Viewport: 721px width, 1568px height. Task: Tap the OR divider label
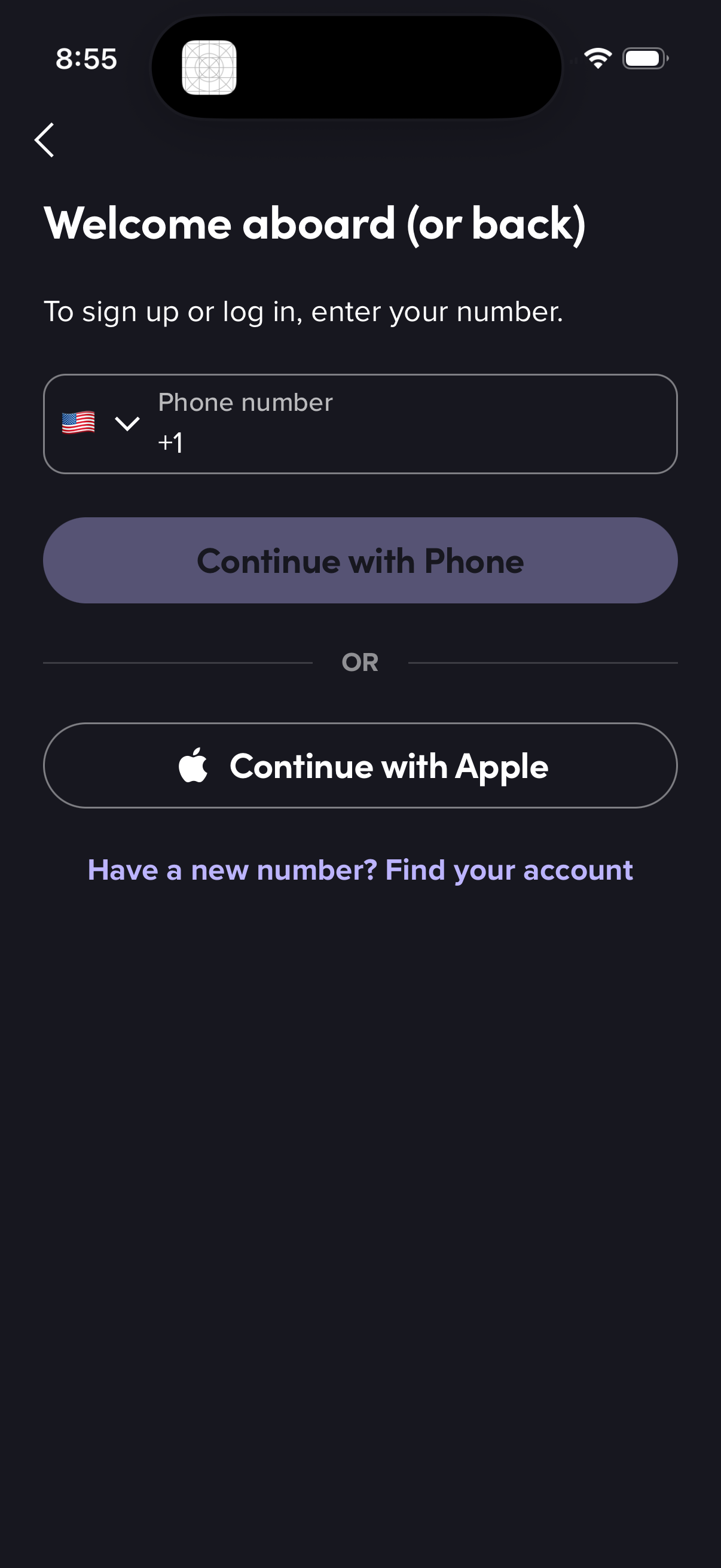point(360,661)
